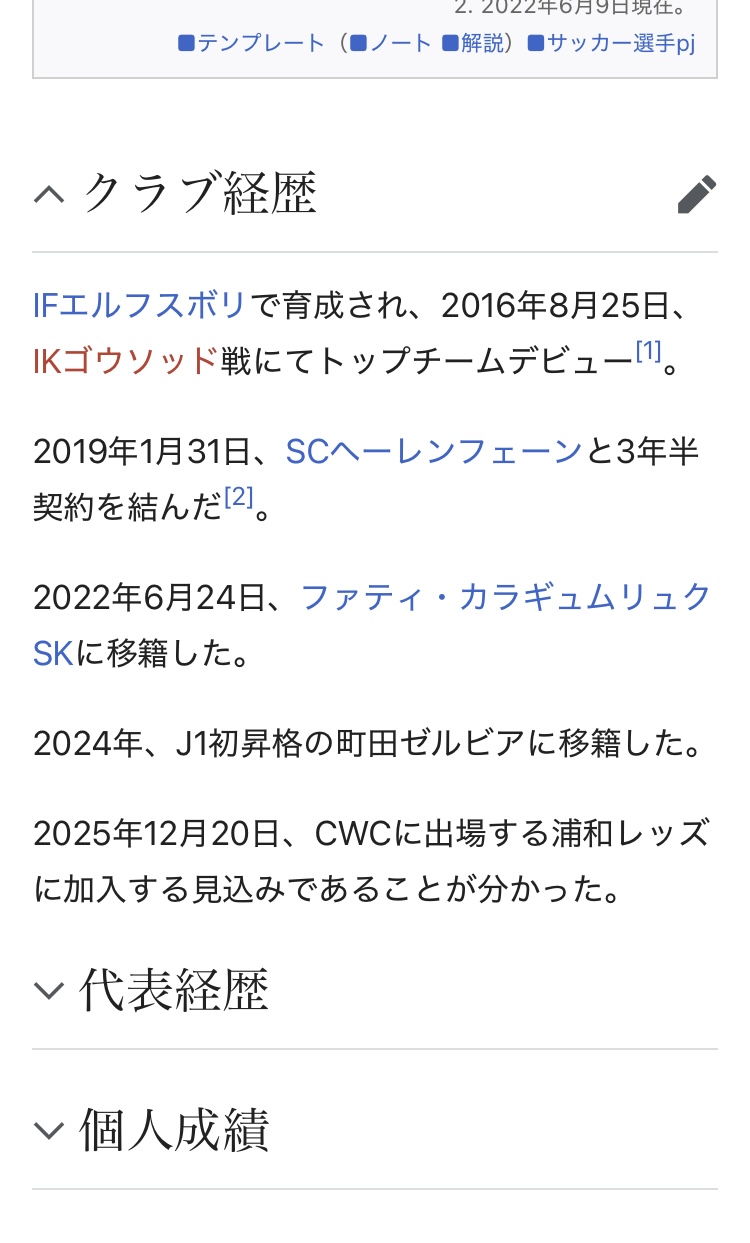Open the ファティ・カラギュムリュクSK link

click(x=505, y=597)
